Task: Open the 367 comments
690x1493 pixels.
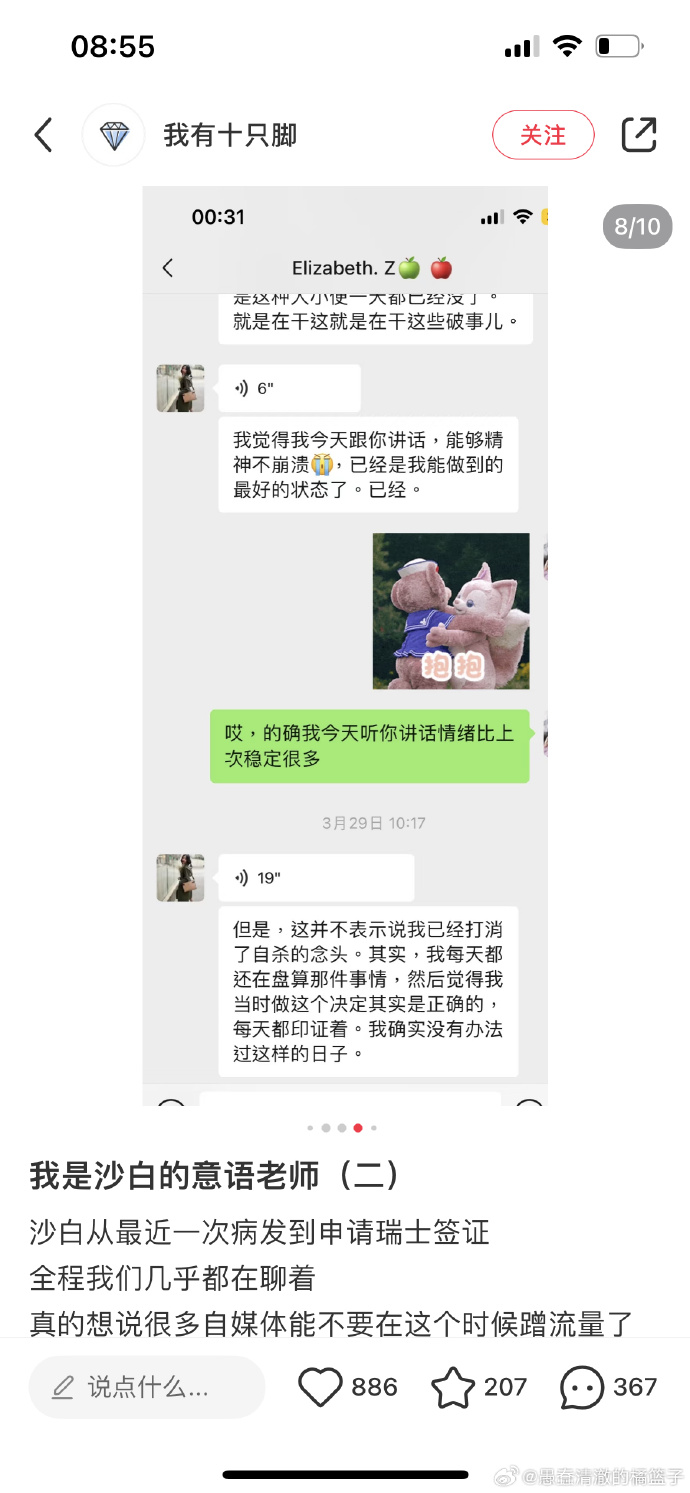Action: click(608, 1387)
